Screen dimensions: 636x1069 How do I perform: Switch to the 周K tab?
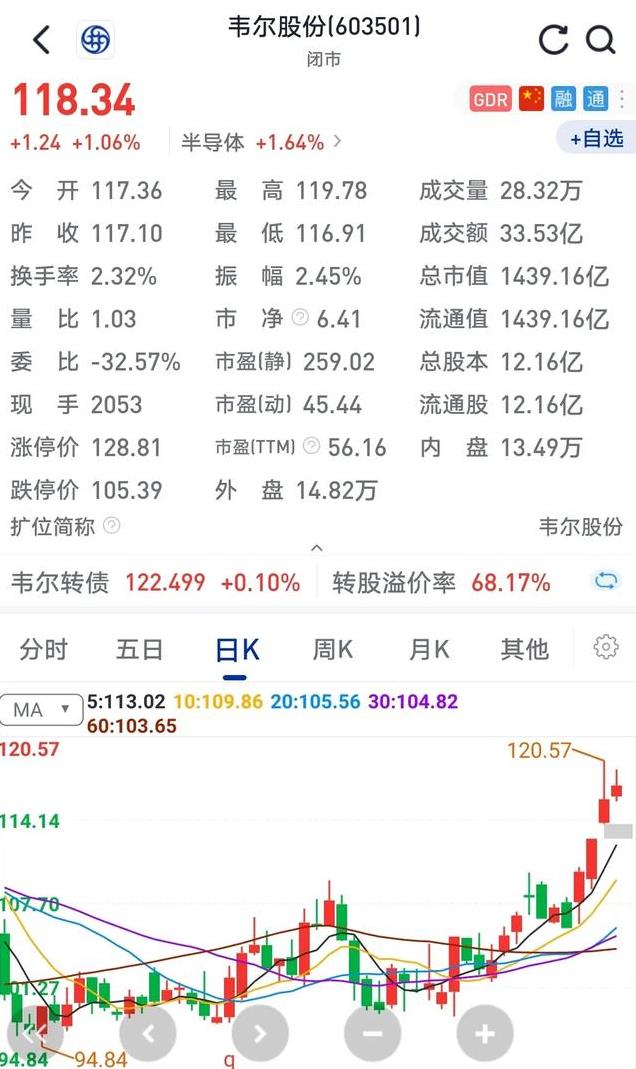(333, 649)
